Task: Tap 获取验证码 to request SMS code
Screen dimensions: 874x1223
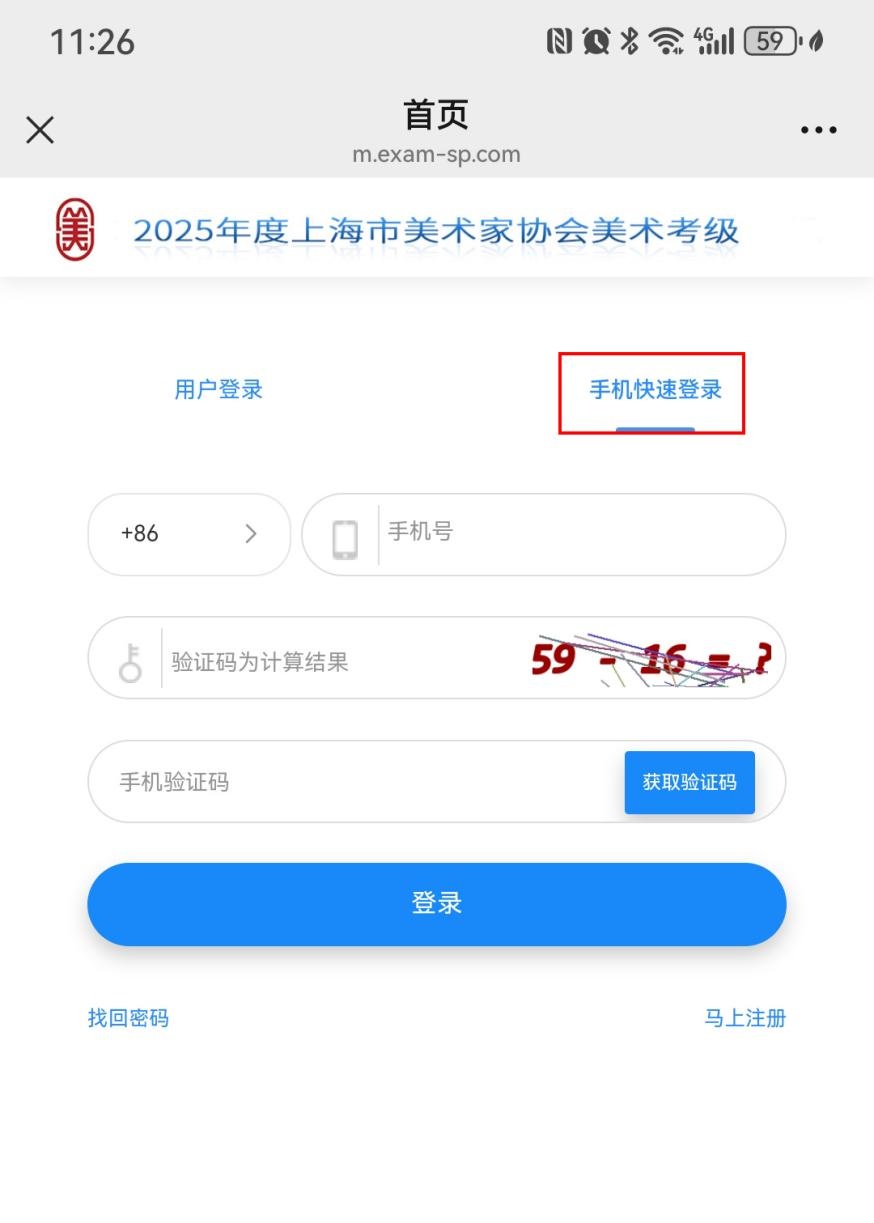Action: [689, 782]
